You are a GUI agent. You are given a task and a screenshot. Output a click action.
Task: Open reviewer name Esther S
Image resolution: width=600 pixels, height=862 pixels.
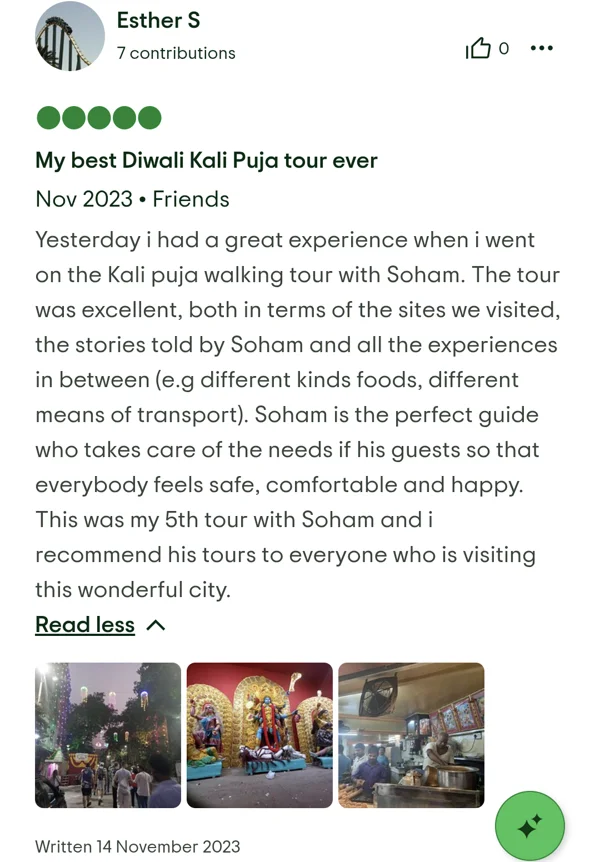tap(158, 20)
